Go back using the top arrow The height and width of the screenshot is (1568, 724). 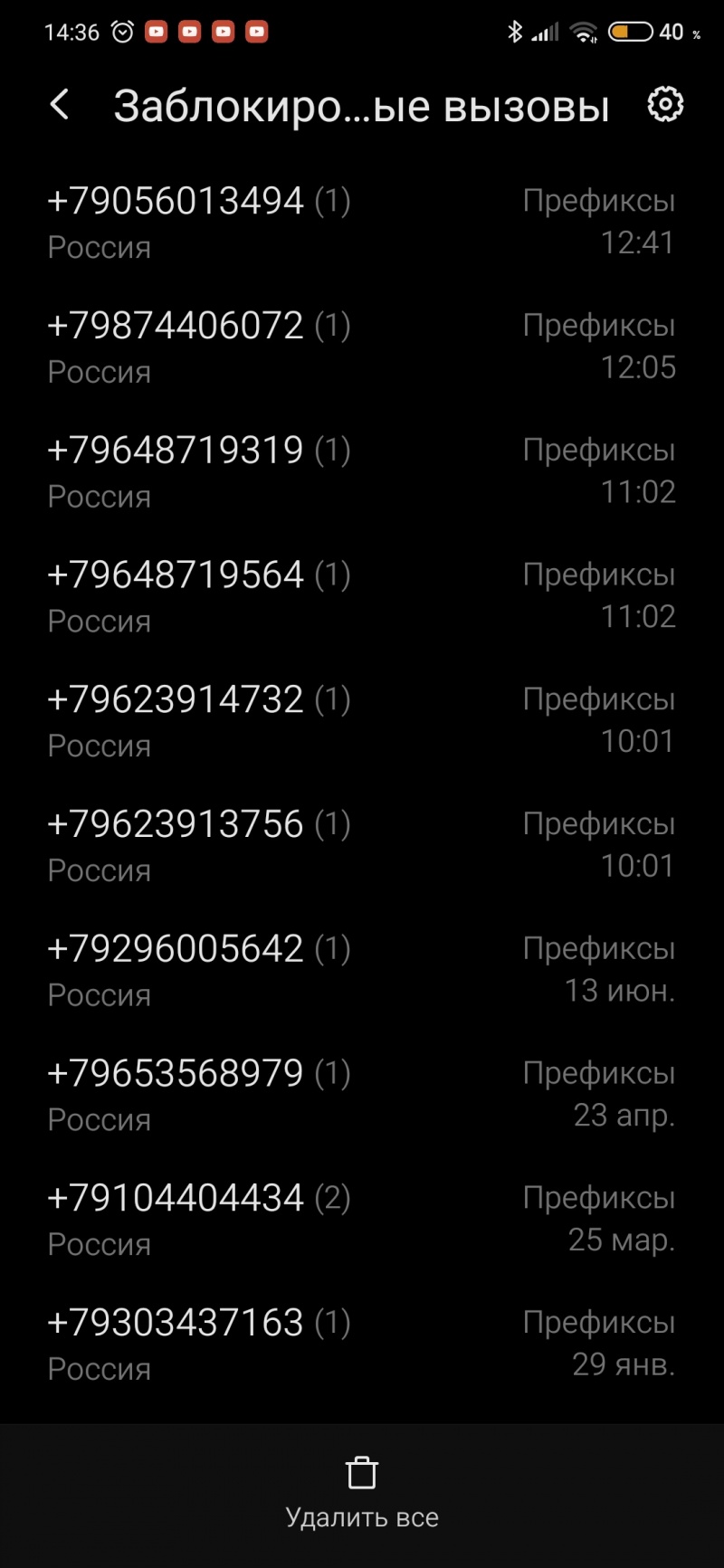tap(60, 105)
